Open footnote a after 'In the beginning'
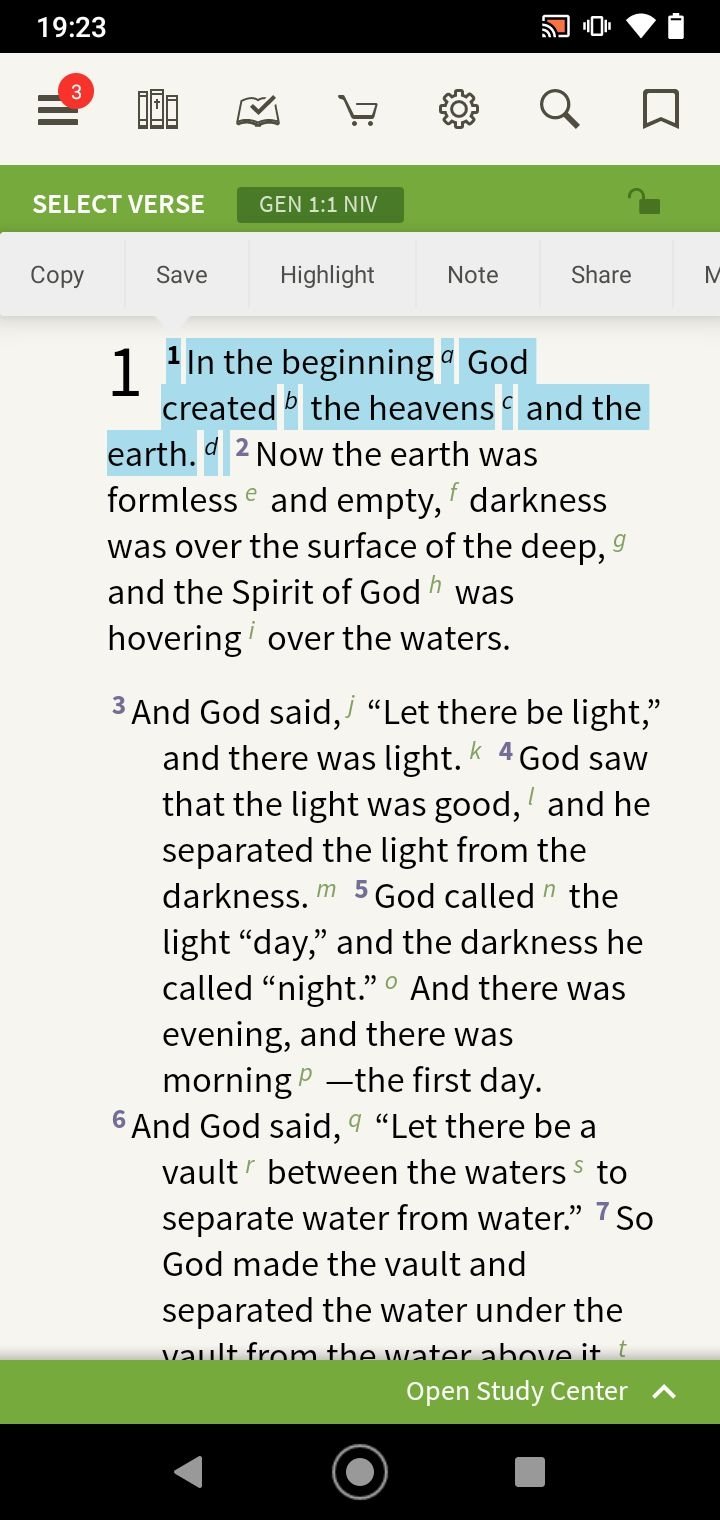720x1520 pixels. pyautogui.click(x=447, y=355)
